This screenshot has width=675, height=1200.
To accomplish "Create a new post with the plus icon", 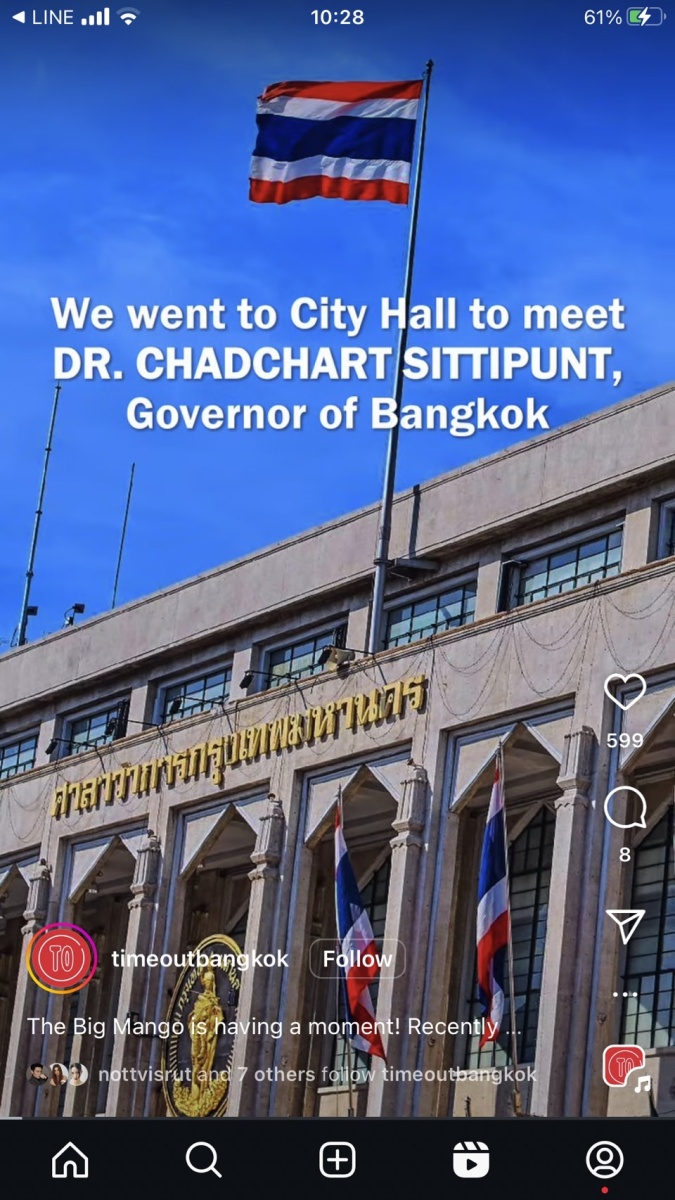I will coord(337,1160).
